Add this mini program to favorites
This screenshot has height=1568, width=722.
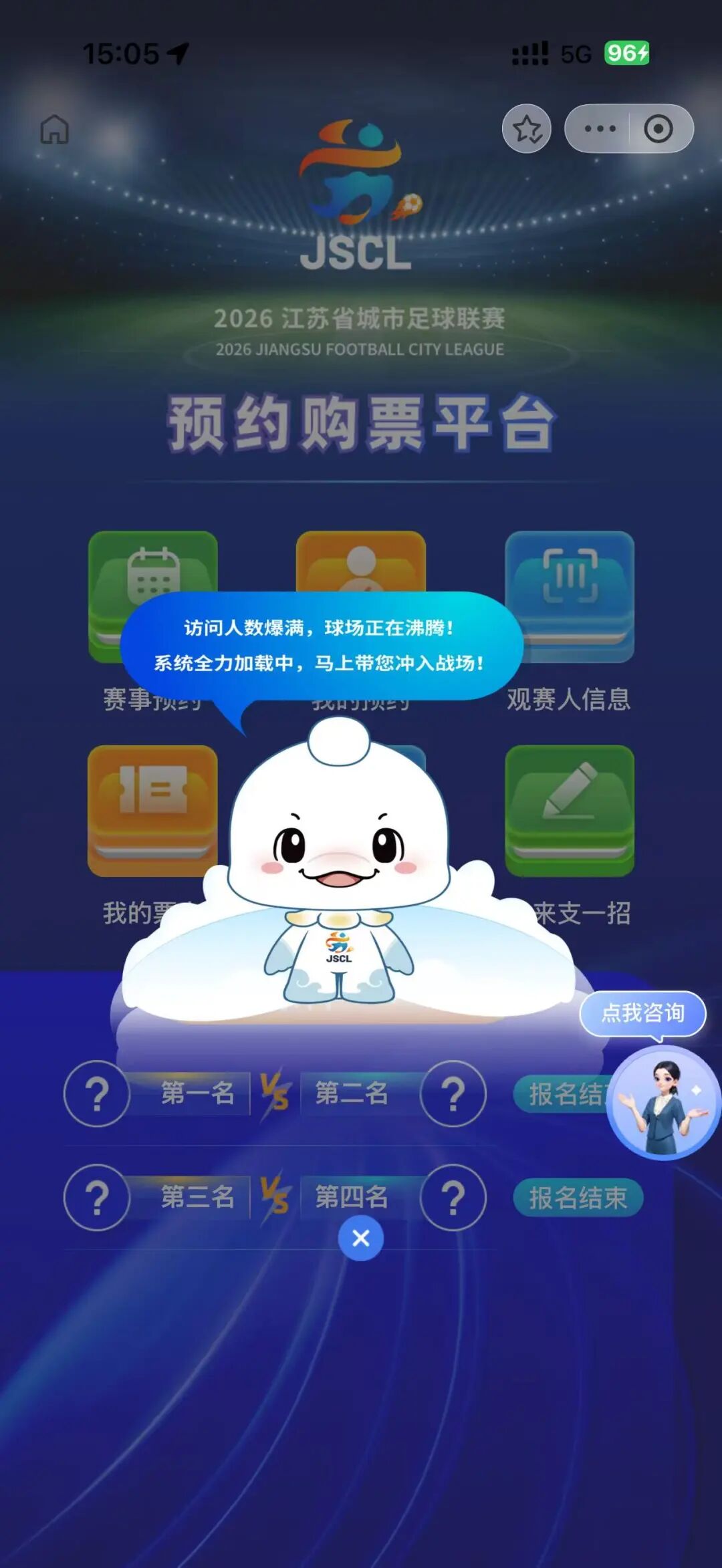[x=527, y=129]
